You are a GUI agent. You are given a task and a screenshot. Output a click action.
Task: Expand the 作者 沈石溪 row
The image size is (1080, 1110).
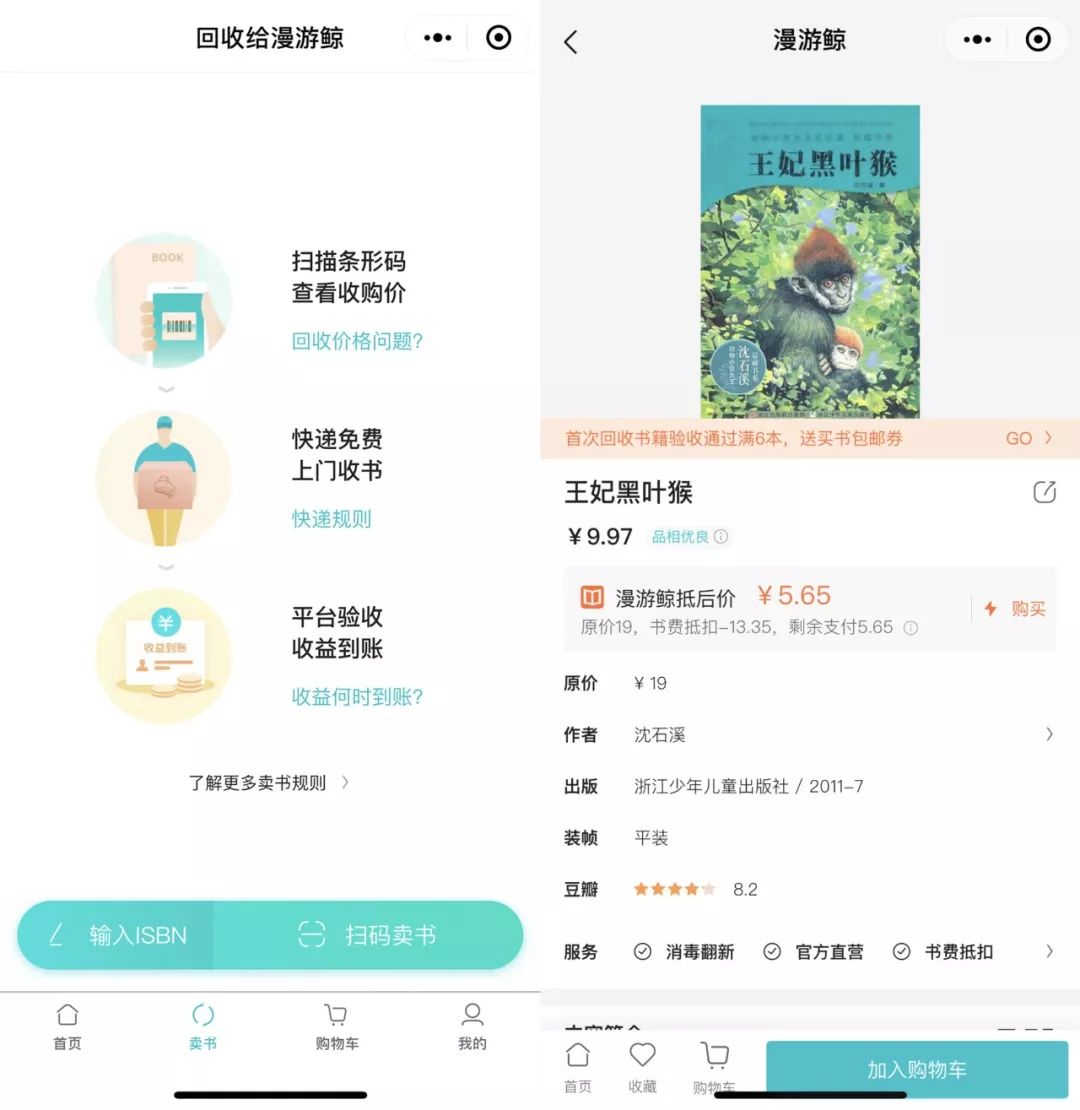coord(1046,734)
